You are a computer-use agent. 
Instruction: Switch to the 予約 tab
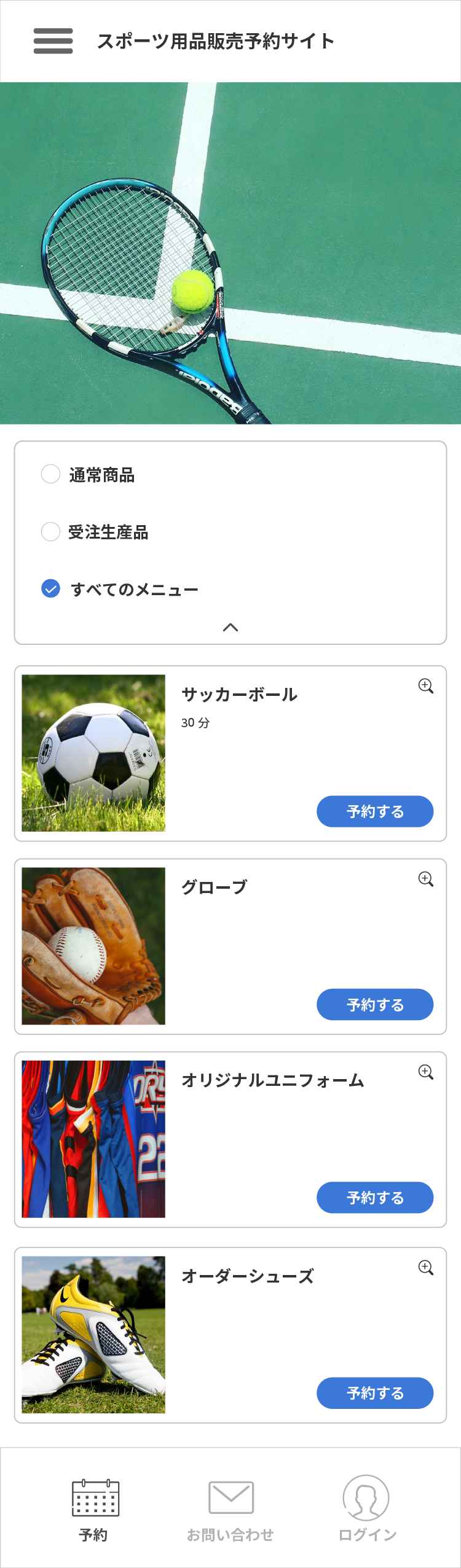click(x=94, y=1510)
